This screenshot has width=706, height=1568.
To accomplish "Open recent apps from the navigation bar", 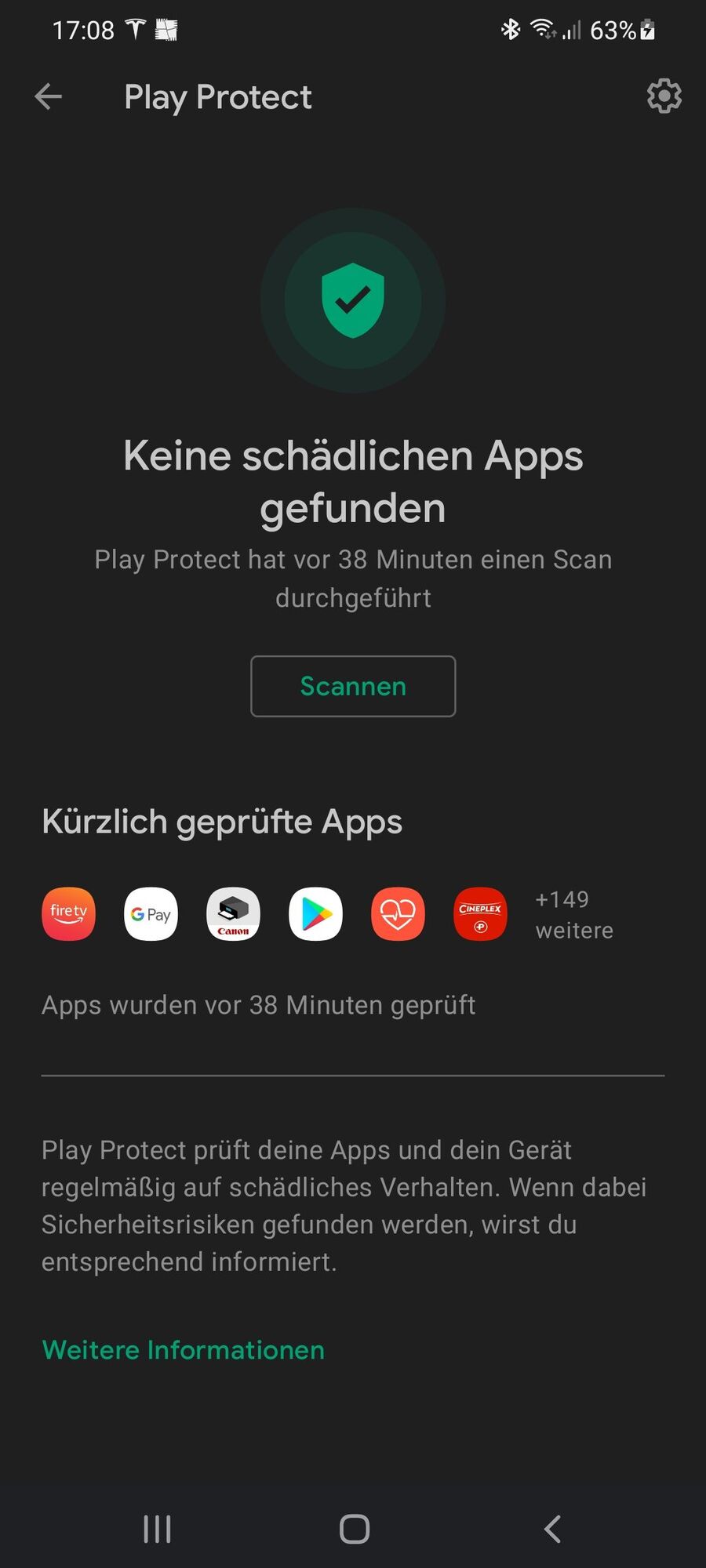I will [x=157, y=1529].
